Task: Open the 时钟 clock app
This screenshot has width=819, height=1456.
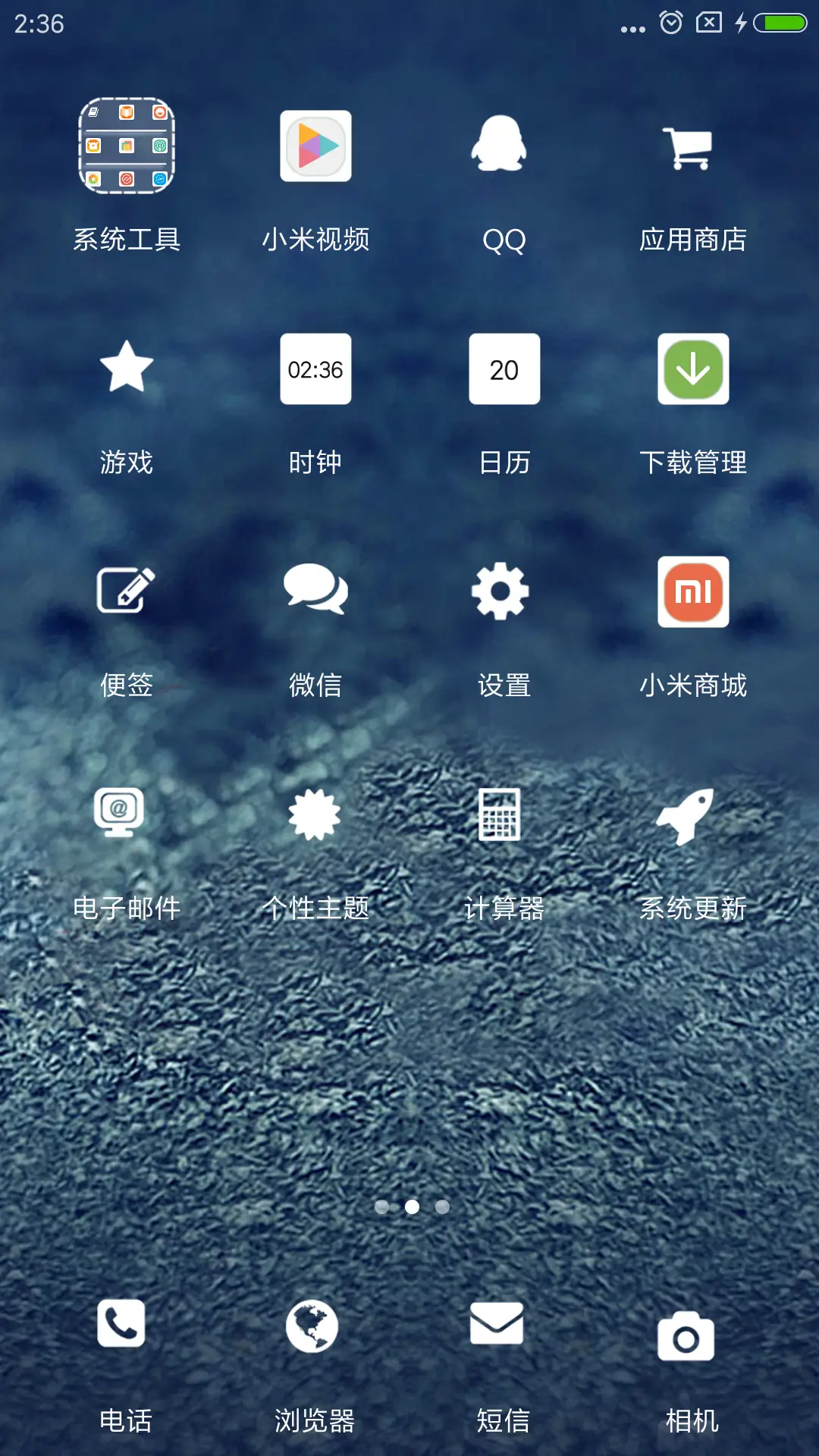Action: pyautogui.click(x=315, y=369)
